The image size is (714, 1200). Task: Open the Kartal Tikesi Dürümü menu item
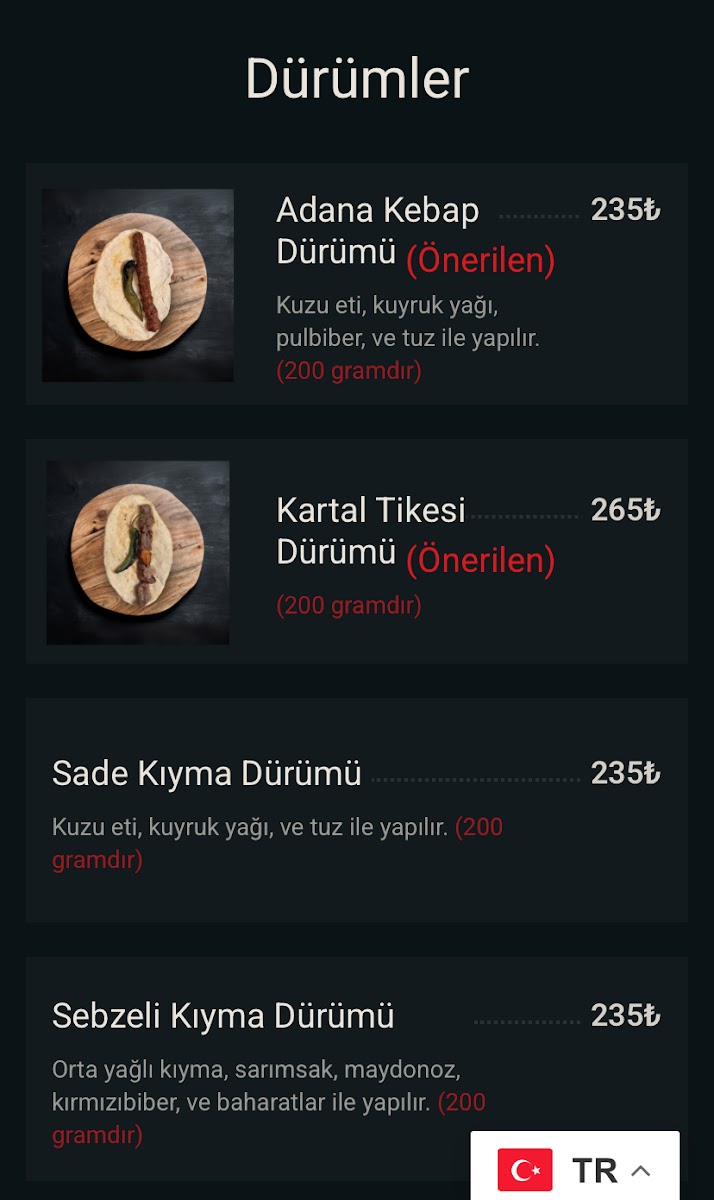[x=371, y=530]
